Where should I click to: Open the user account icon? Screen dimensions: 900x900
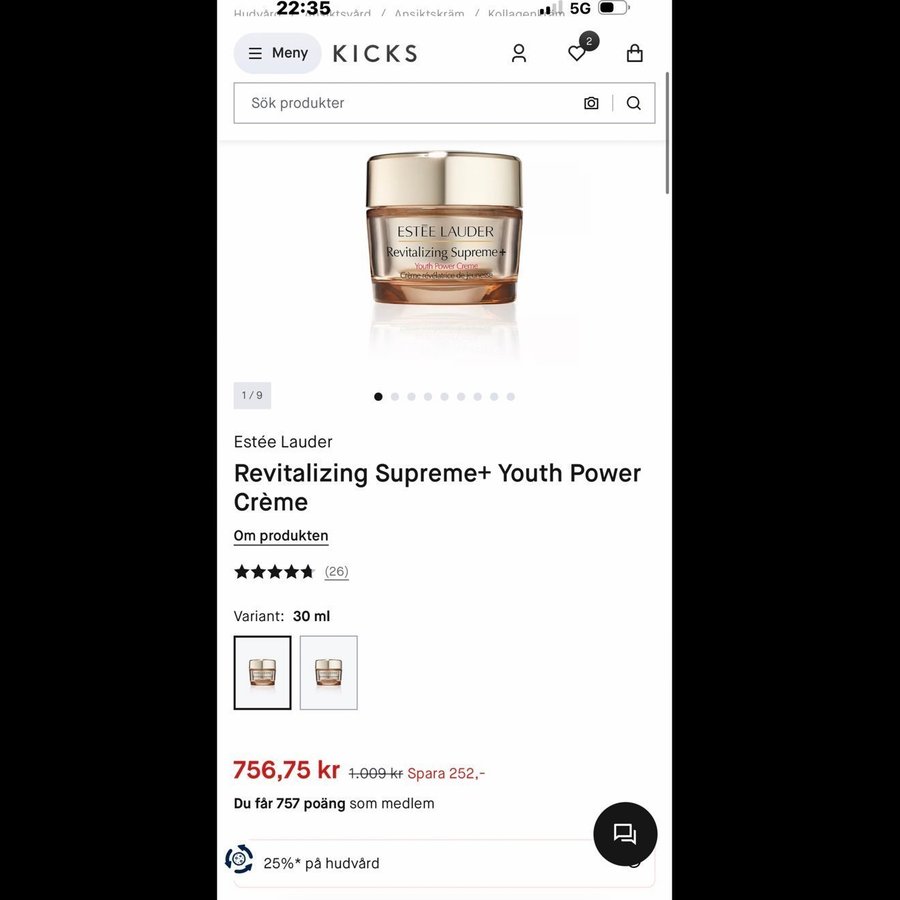(518, 53)
